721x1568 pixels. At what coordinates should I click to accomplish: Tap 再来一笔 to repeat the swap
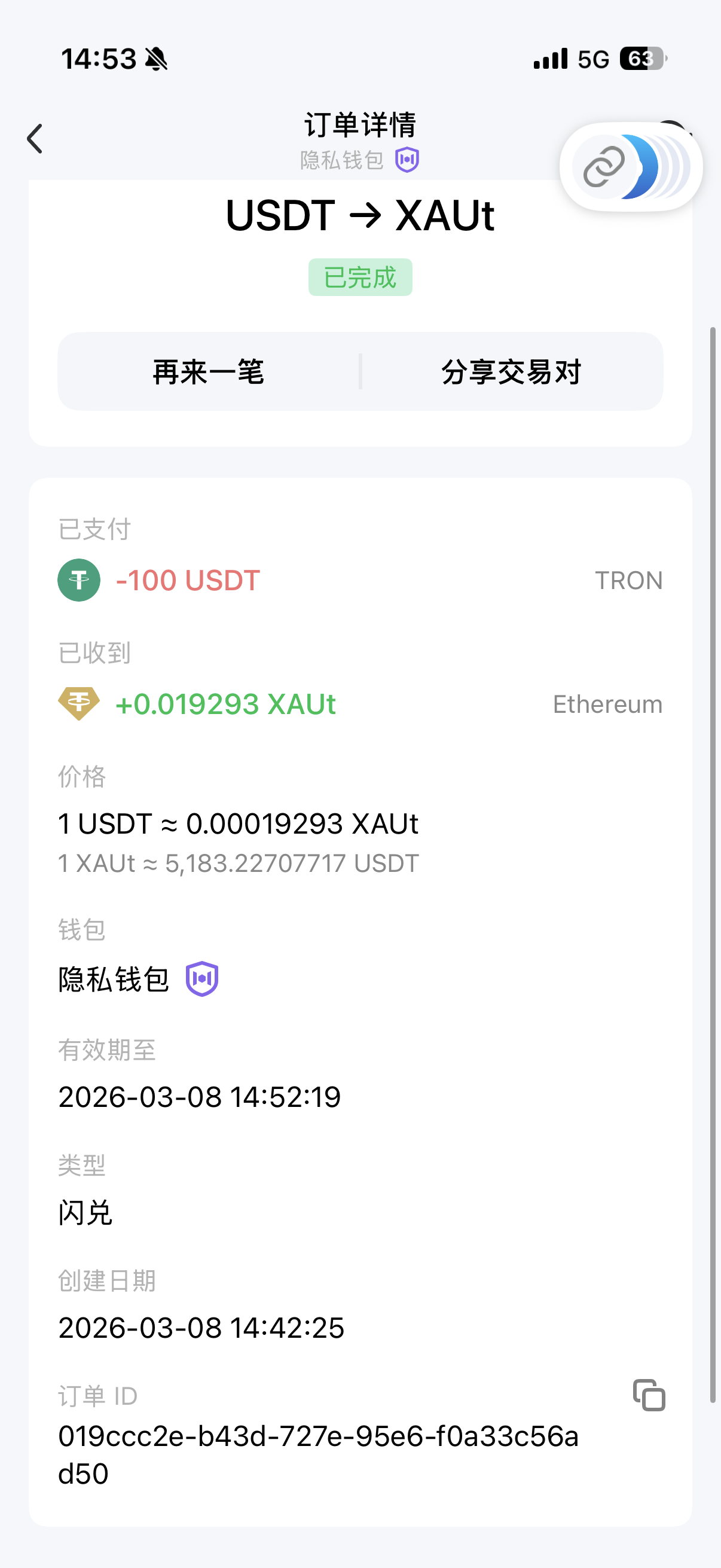208,372
